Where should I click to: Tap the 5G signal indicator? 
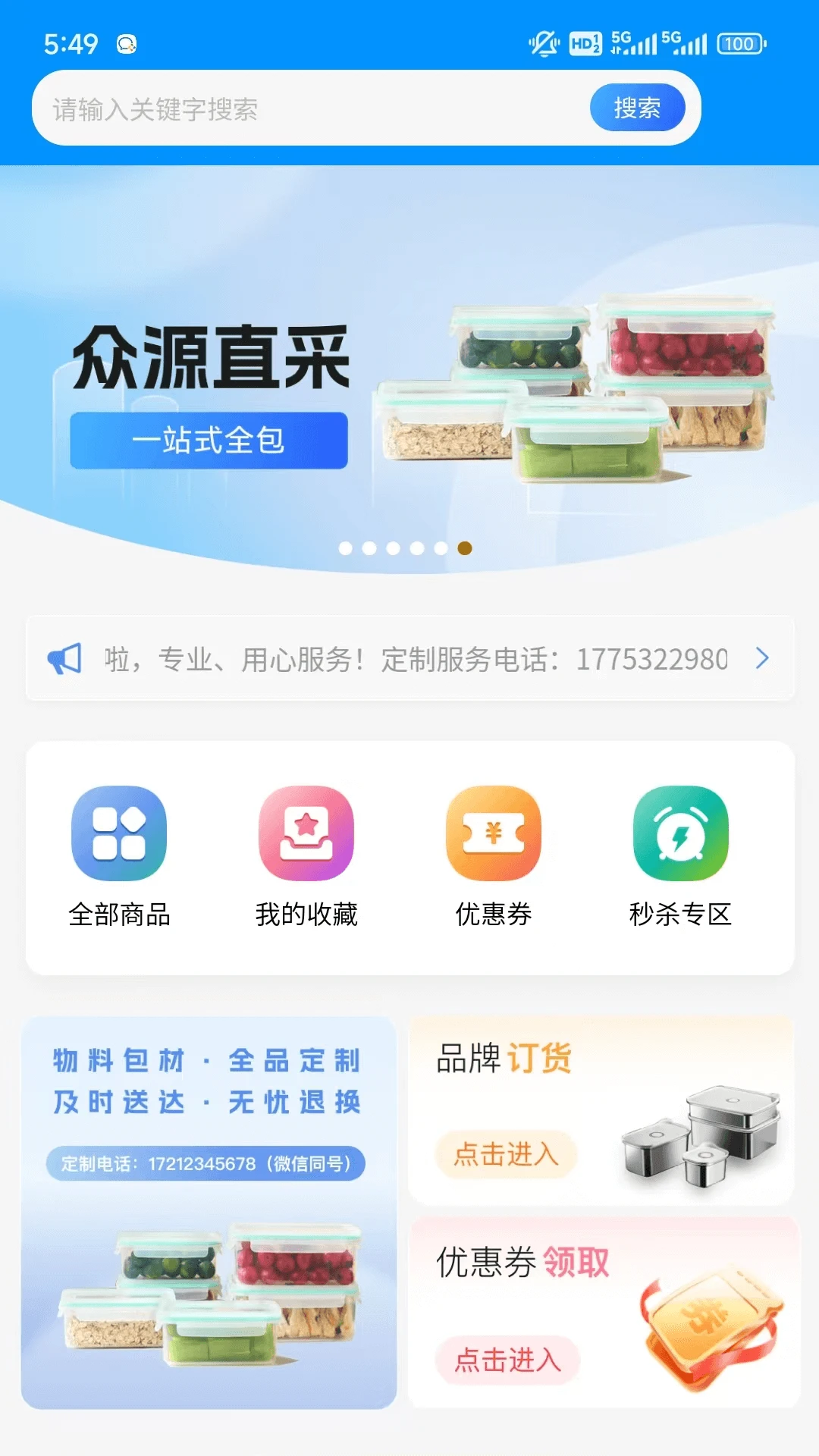click(x=633, y=42)
